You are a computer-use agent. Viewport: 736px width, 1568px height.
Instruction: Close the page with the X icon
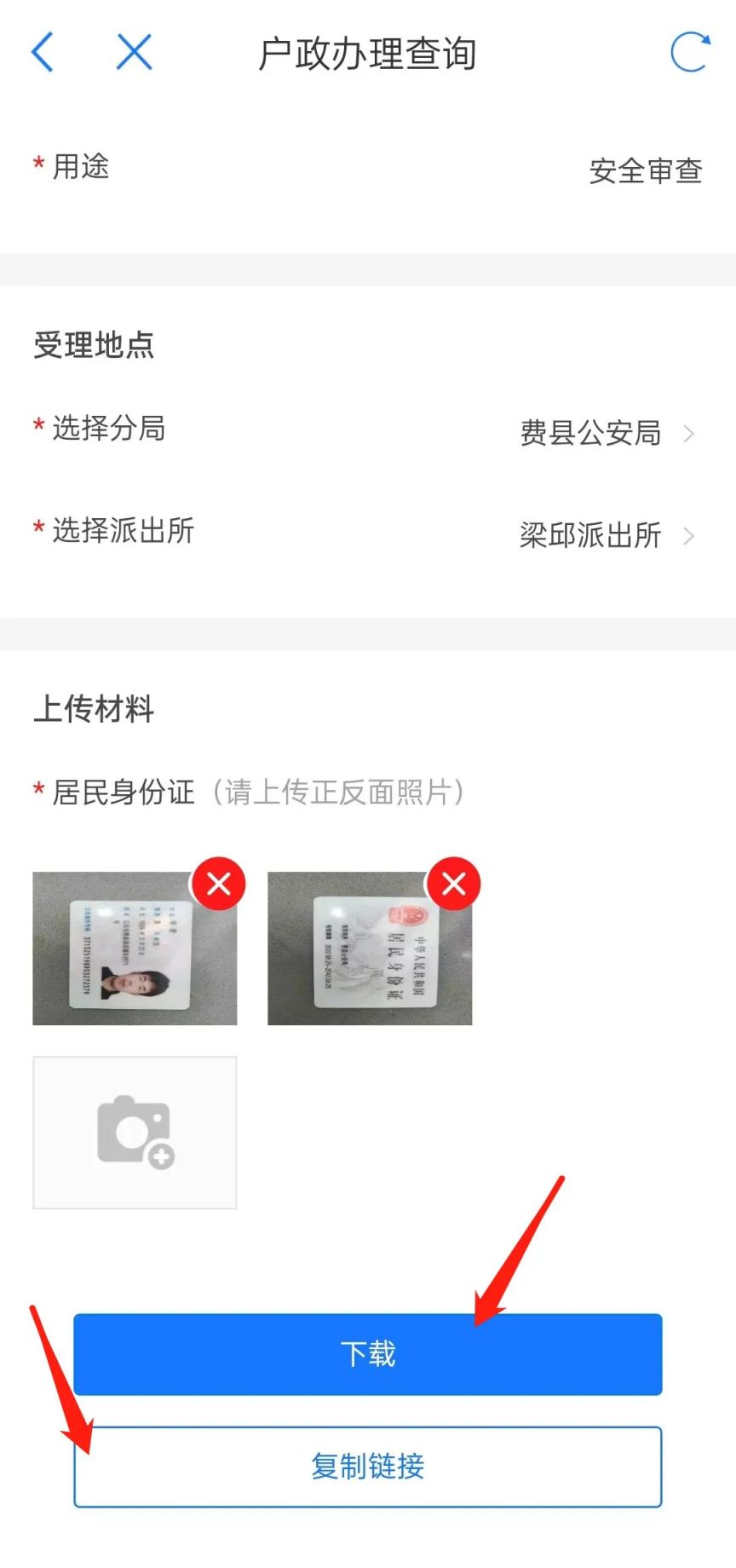(135, 52)
